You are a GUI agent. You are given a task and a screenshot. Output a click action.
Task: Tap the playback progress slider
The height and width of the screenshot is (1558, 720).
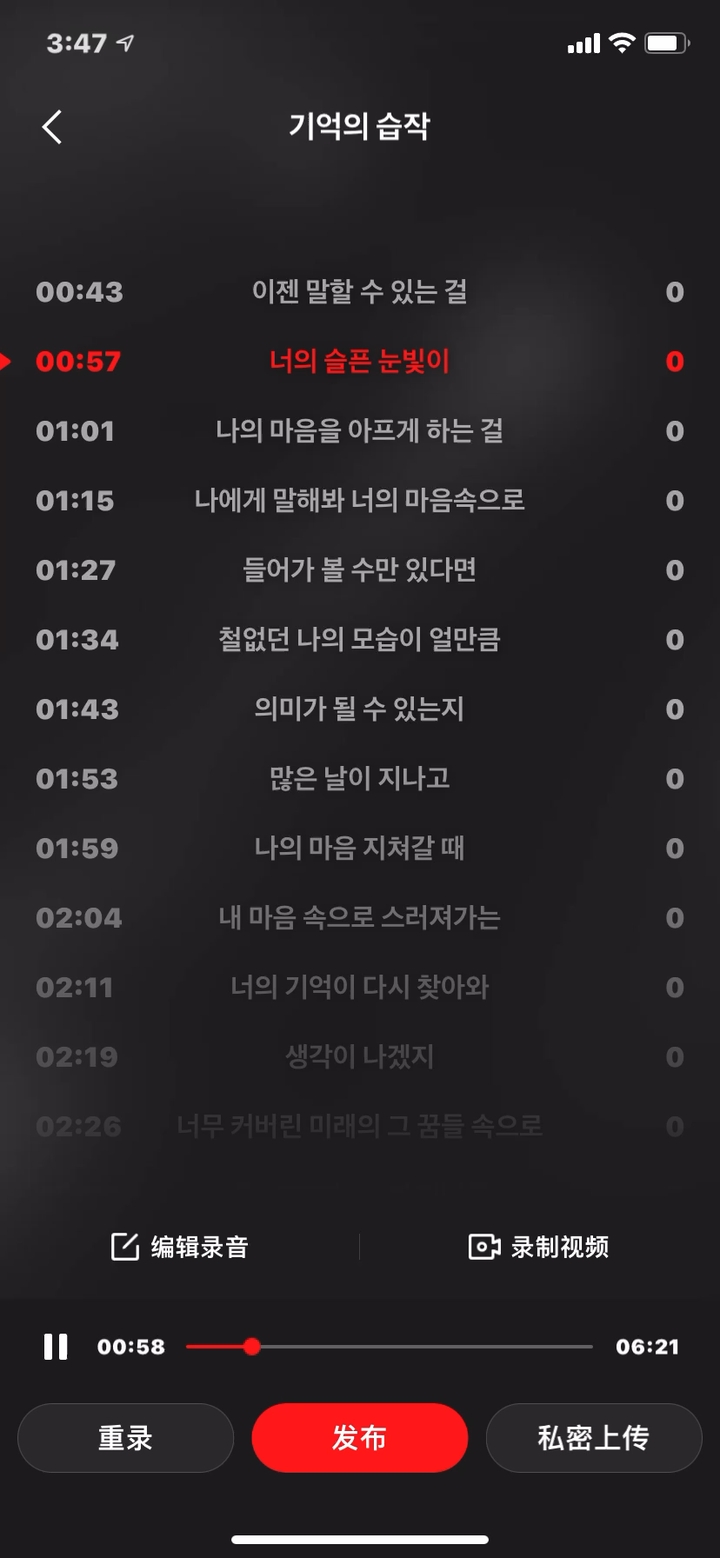[x=390, y=1347]
